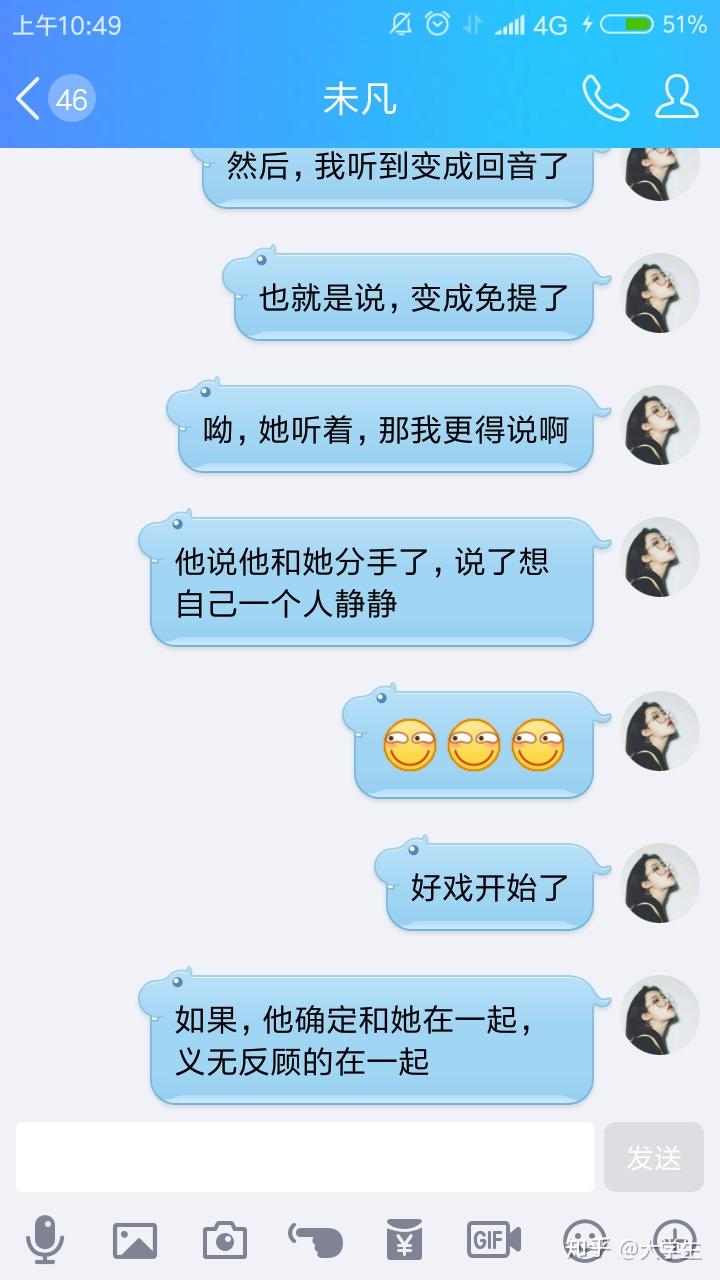This screenshot has width=720, height=1280.
Task: Open the GIF video recorder
Action: point(494,1240)
